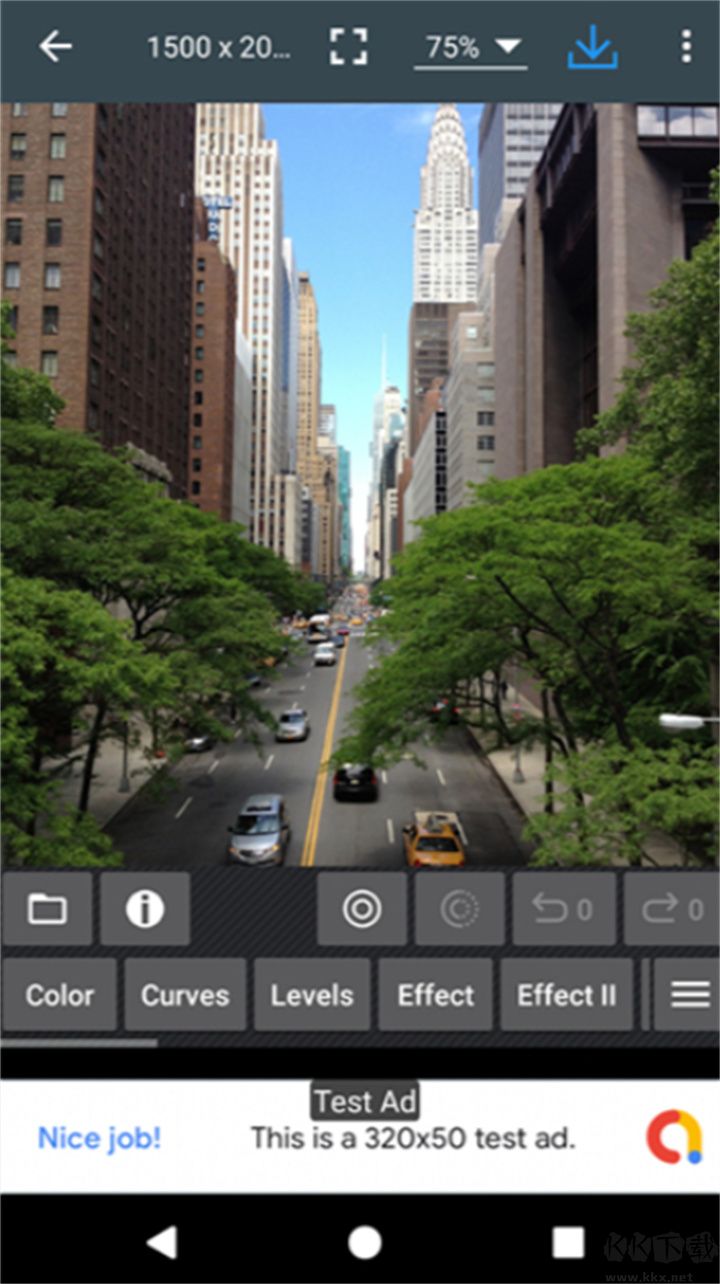720x1284 pixels.
Task: Open the Curves tool
Action: (185, 995)
